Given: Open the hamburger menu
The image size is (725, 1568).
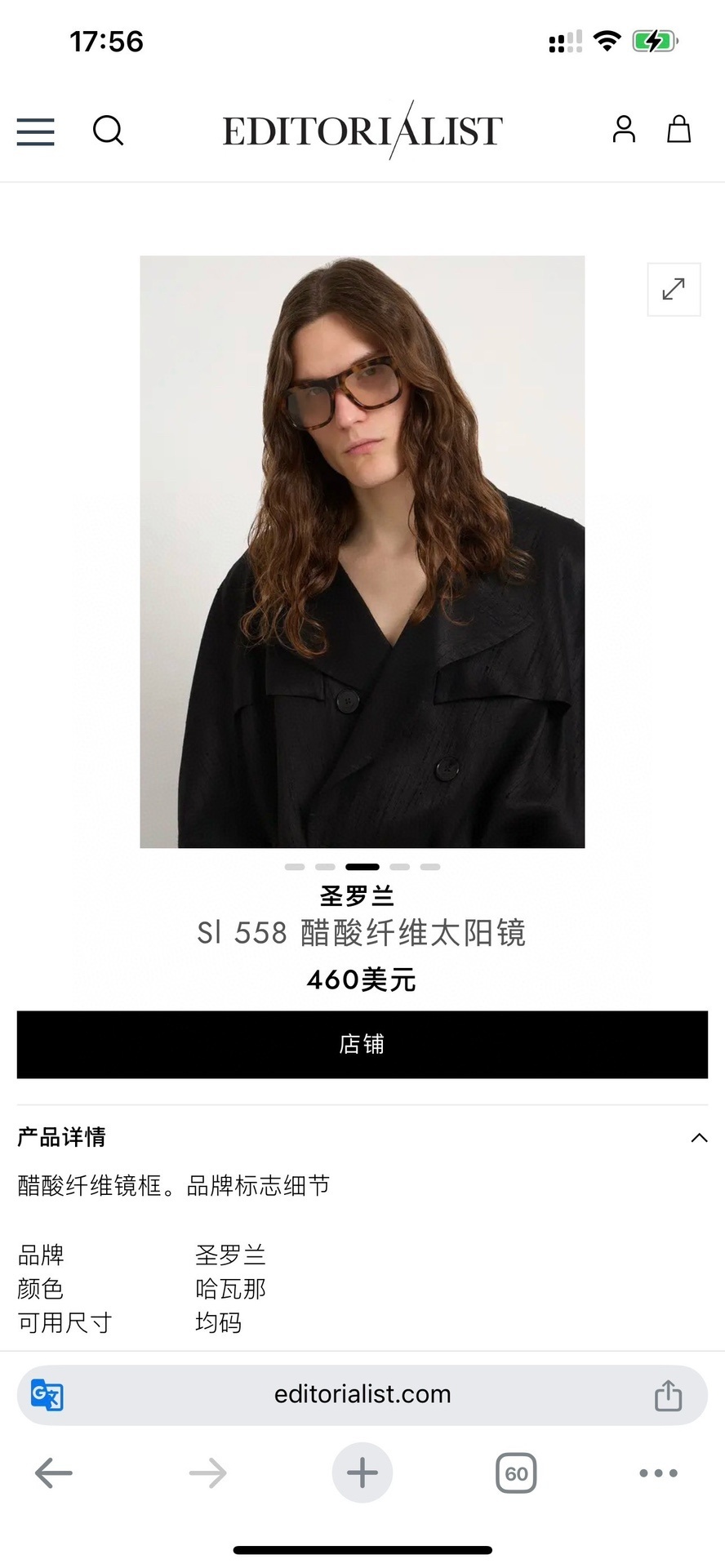Looking at the screenshot, I should (36, 131).
